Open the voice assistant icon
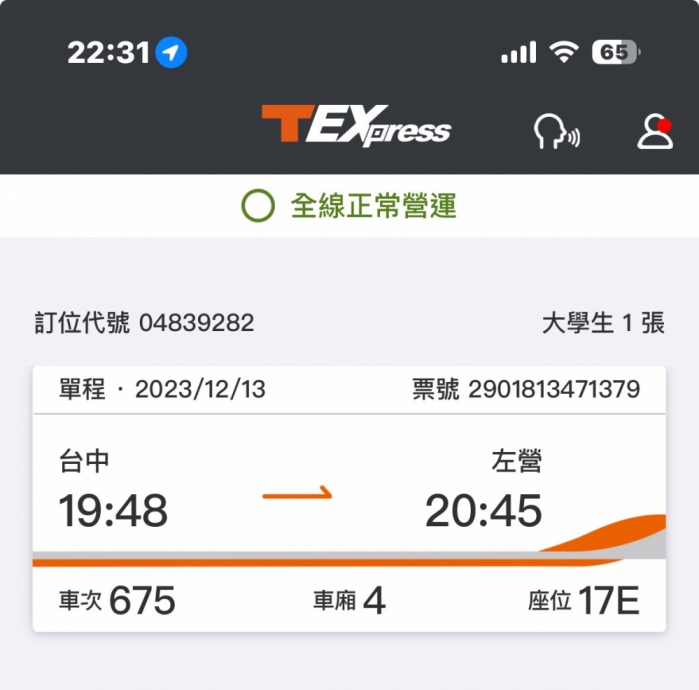The image size is (699, 690). 555,132
